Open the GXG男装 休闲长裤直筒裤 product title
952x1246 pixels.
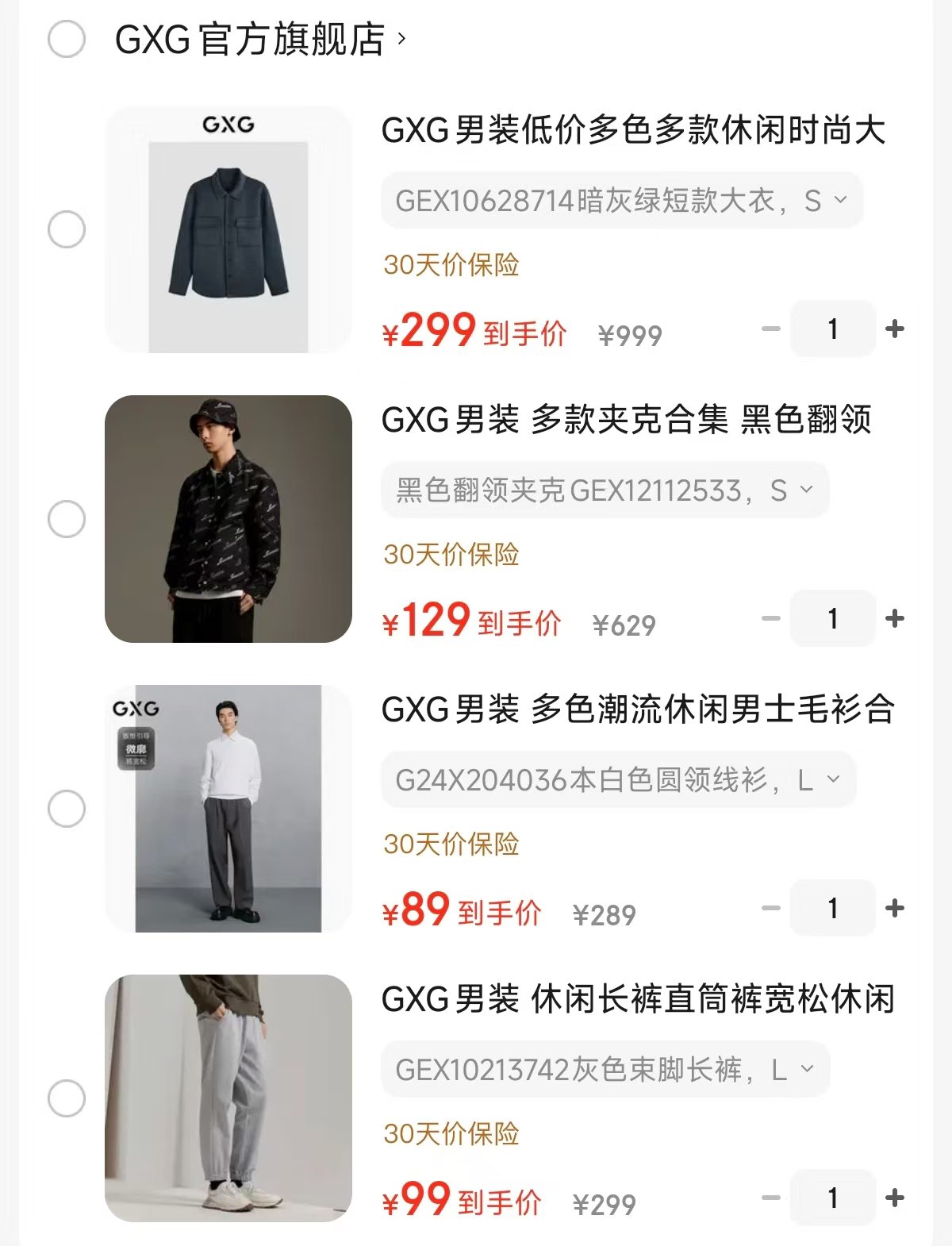[x=638, y=999]
